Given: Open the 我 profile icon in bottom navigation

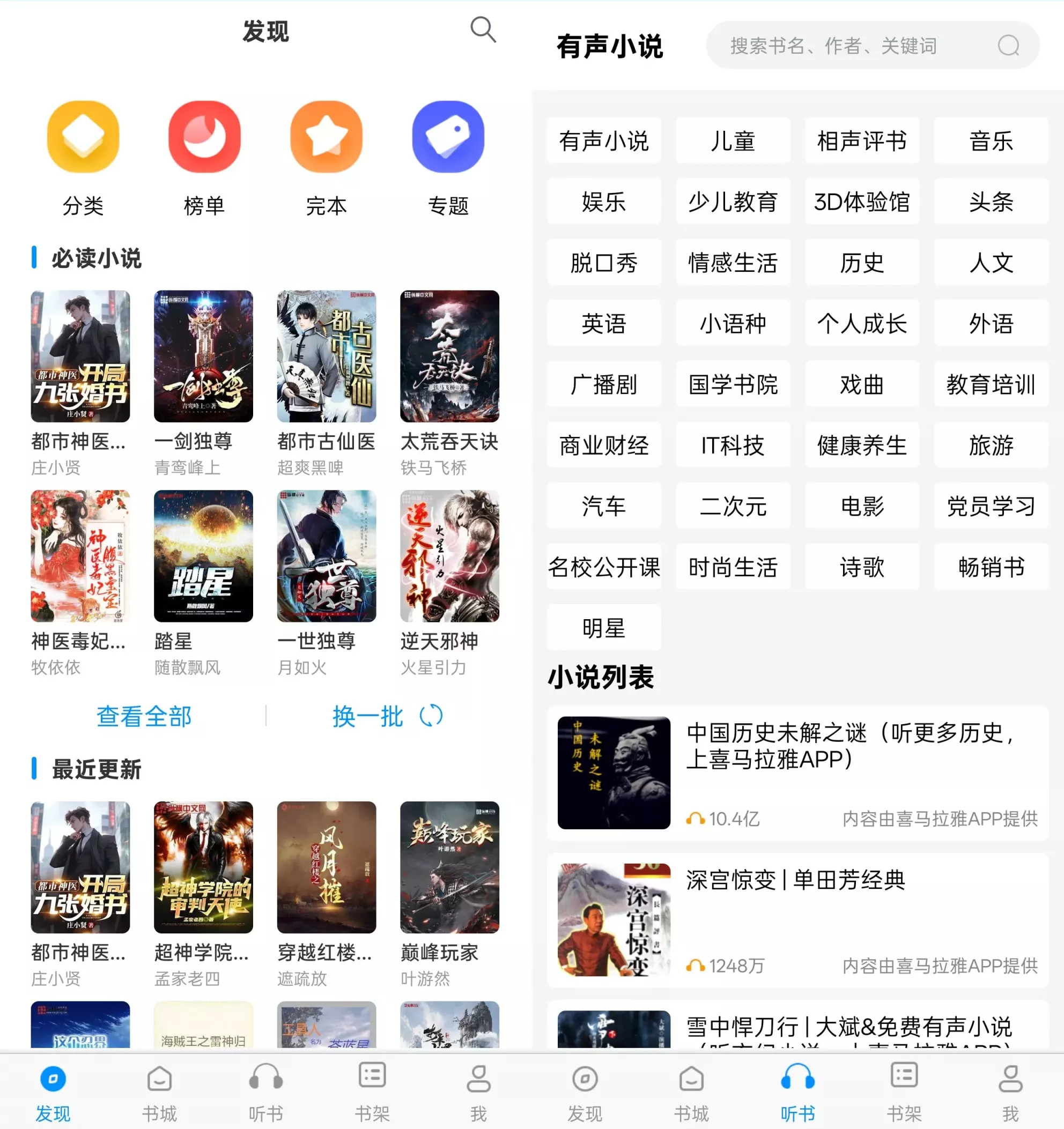Looking at the screenshot, I should point(479,1082).
